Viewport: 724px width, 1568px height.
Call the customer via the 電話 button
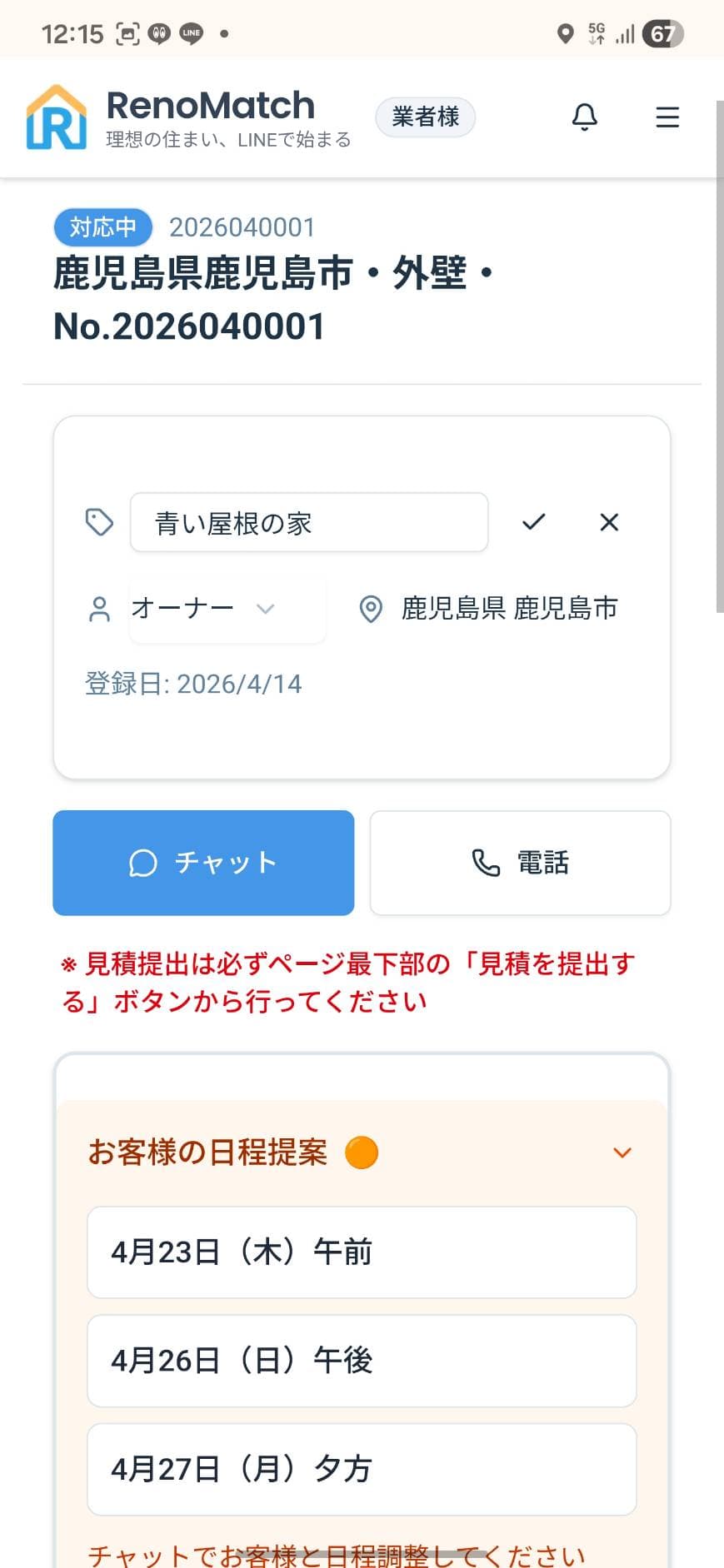[x=519, y=863]
